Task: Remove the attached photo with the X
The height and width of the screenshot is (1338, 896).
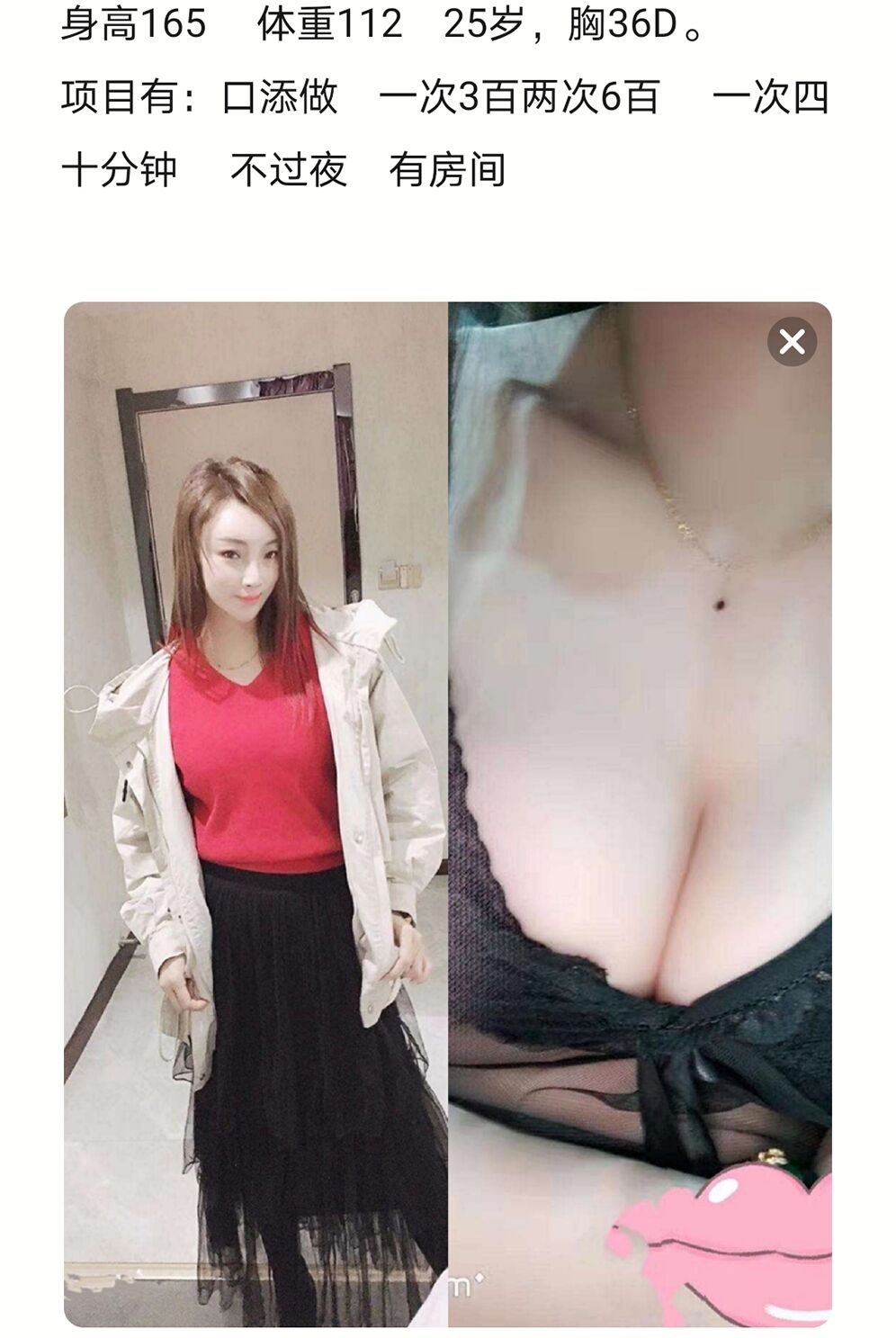Action: click(x=792, y=342)
